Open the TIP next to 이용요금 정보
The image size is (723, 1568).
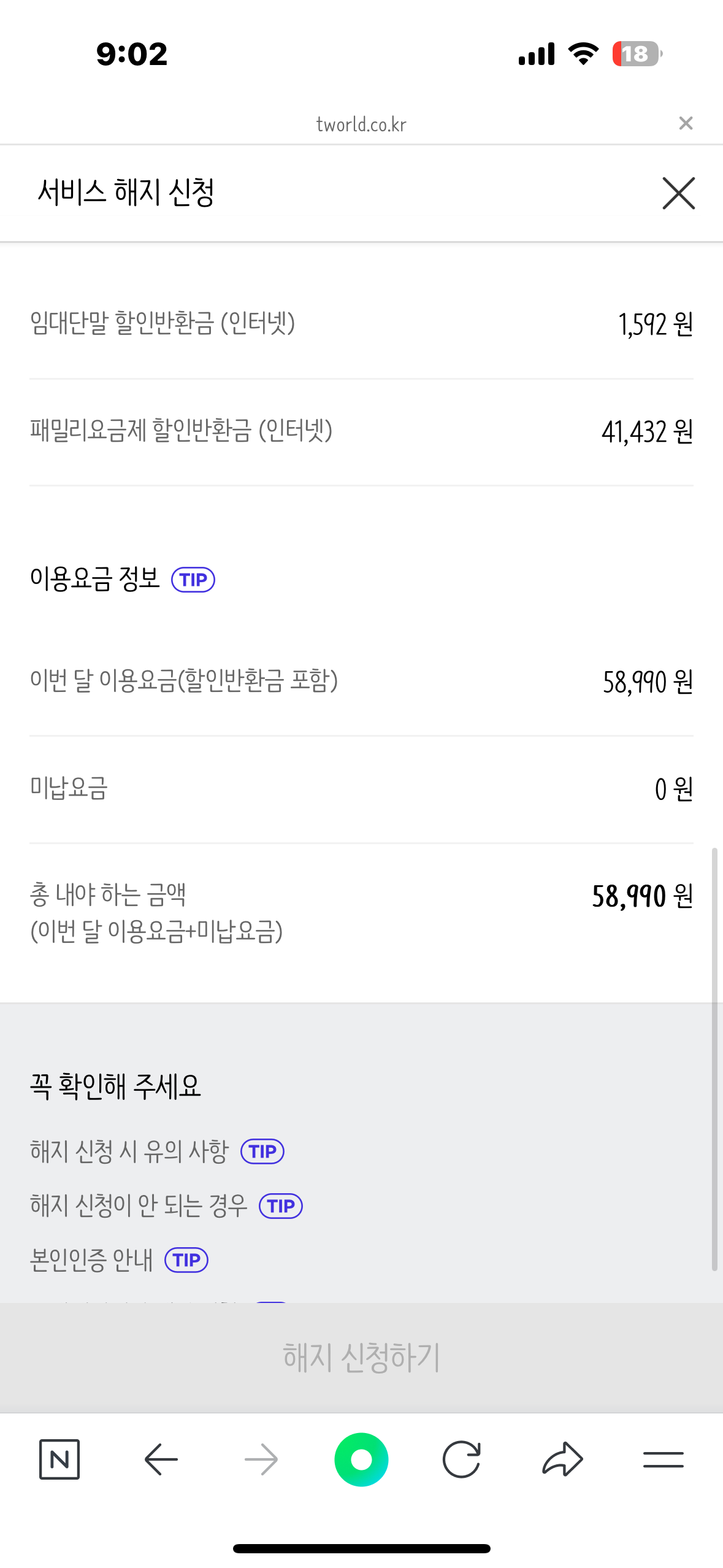point(193,580)
